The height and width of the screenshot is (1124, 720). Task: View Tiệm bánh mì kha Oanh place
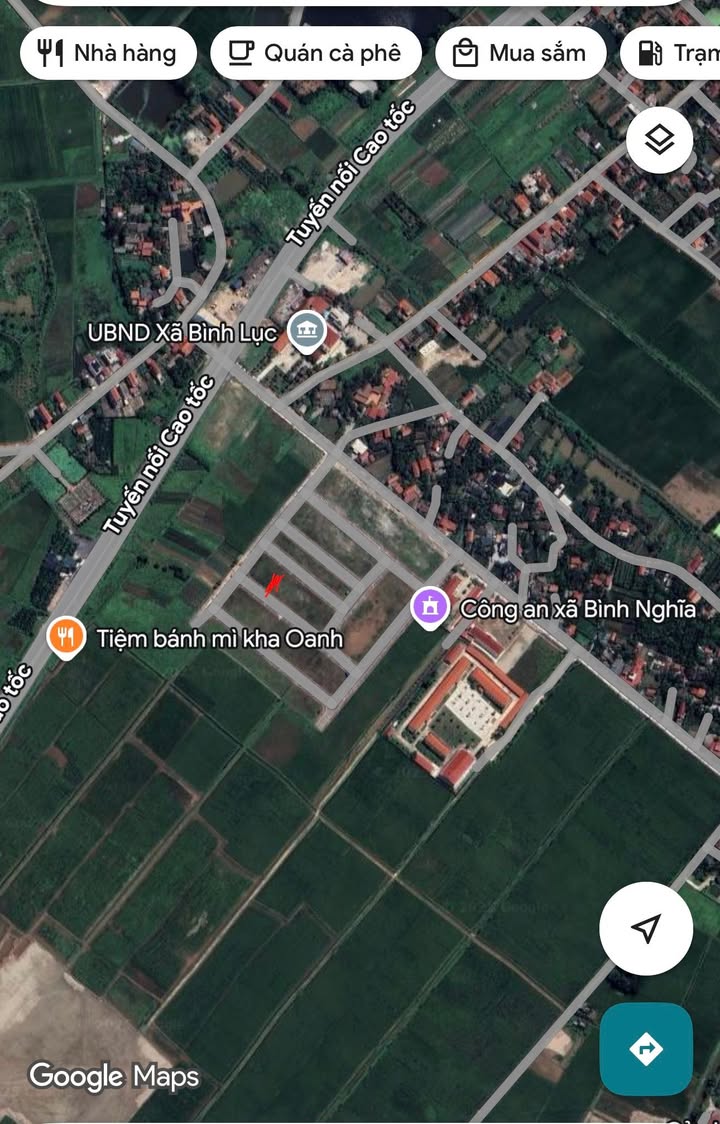[66, 637]
